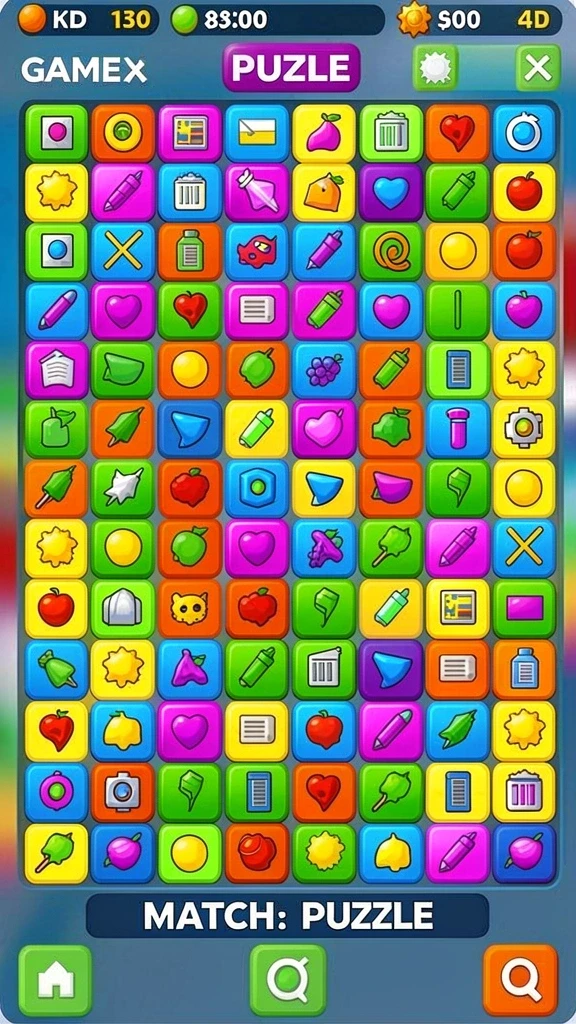Tap the green magnifier button at bottom center
The width and height of the screenshot is (576, 1024).
click(x=288, y=980)
